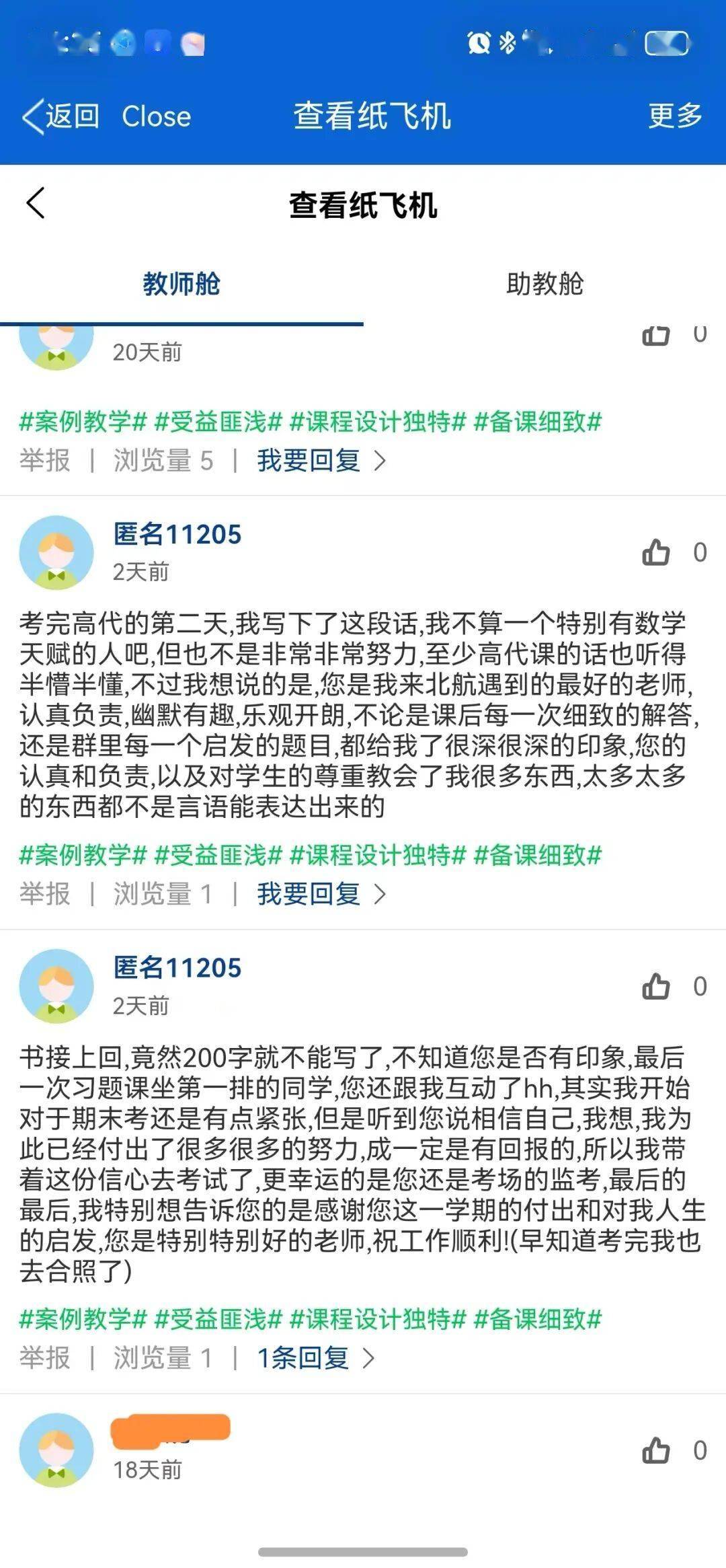Image resolution: width=726 pixels, height=1568 pixels.
Task: Report the post starting 考完高代的第二天
Action: [44, 894]
